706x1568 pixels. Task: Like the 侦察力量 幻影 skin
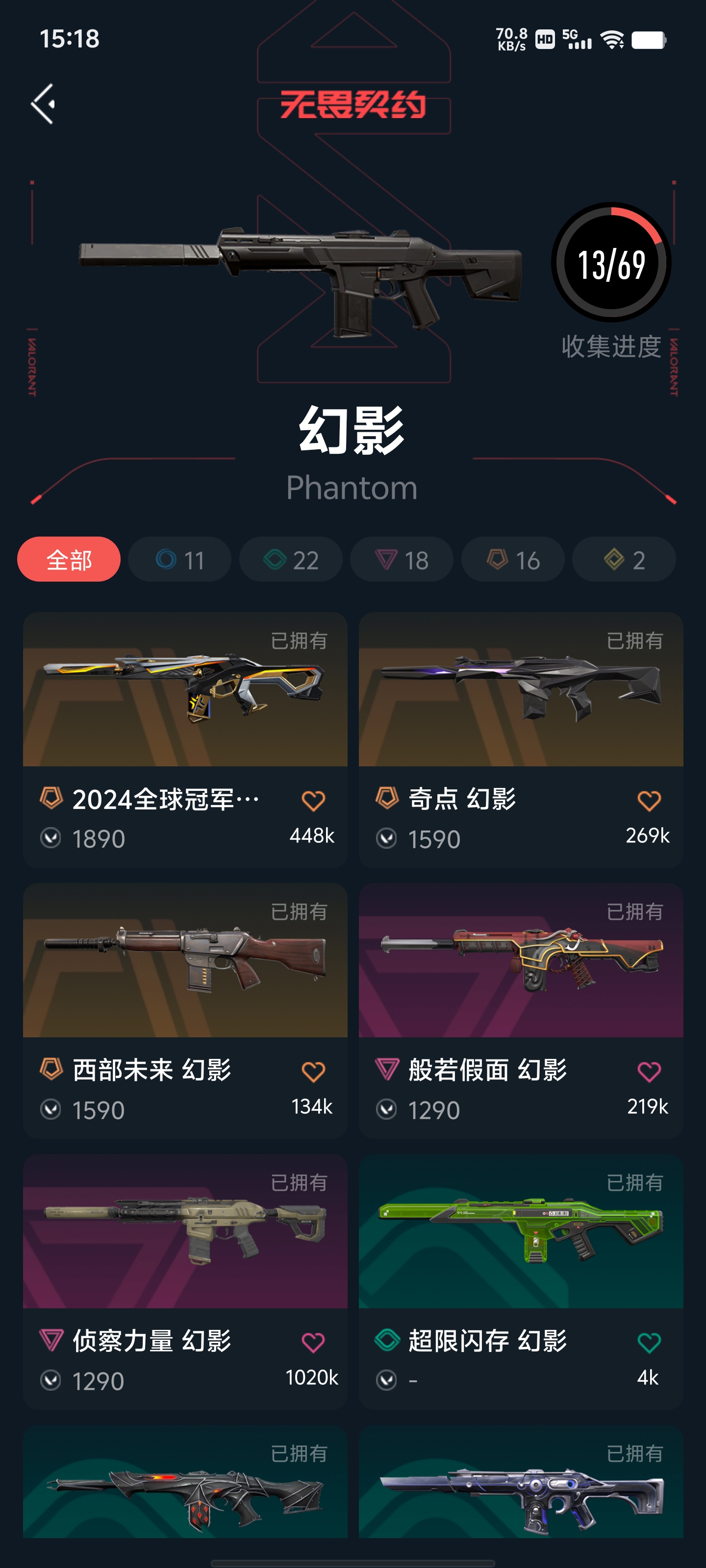pos(313,1342)
